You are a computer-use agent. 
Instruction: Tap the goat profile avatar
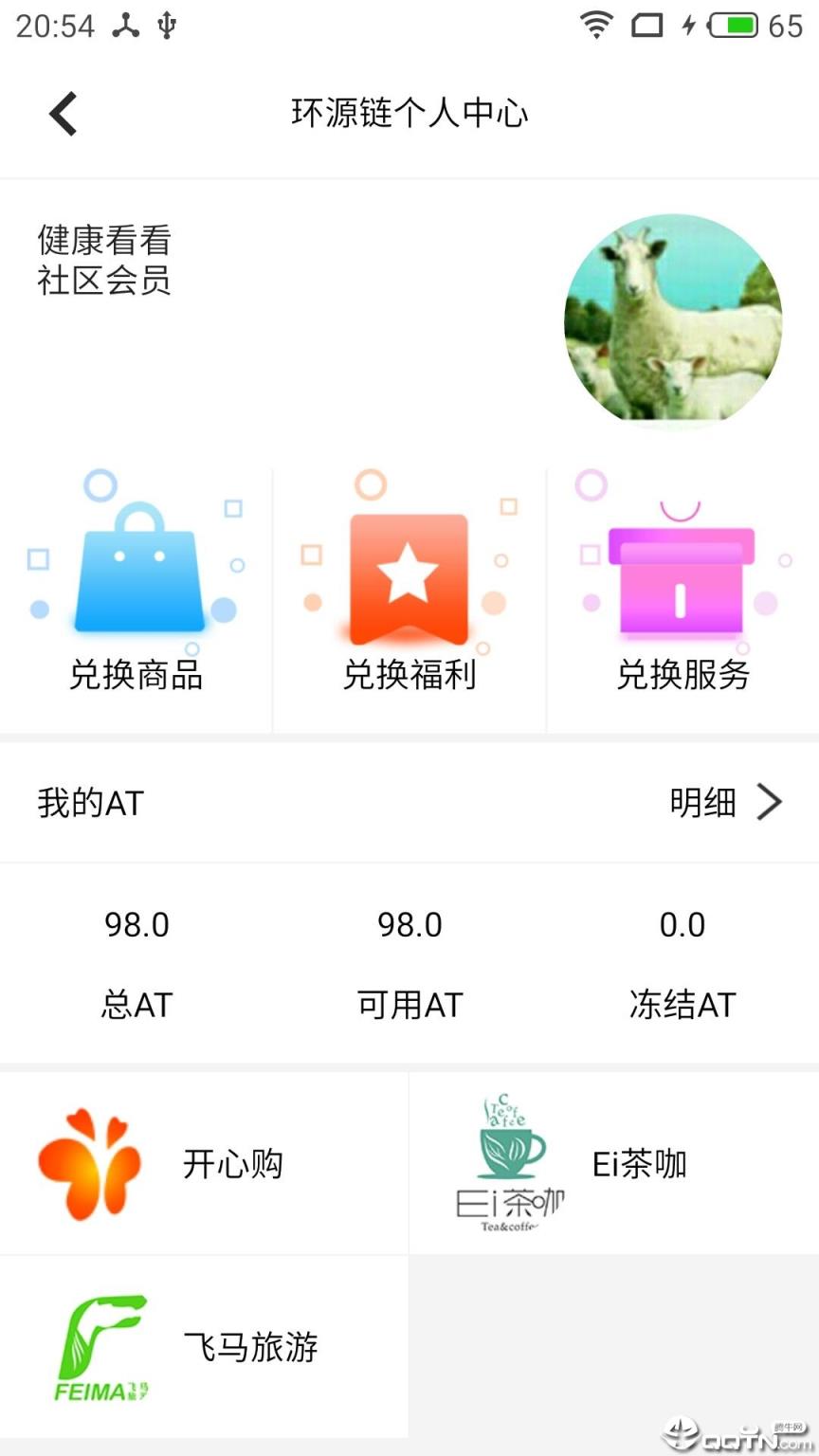tap(674, 322)
